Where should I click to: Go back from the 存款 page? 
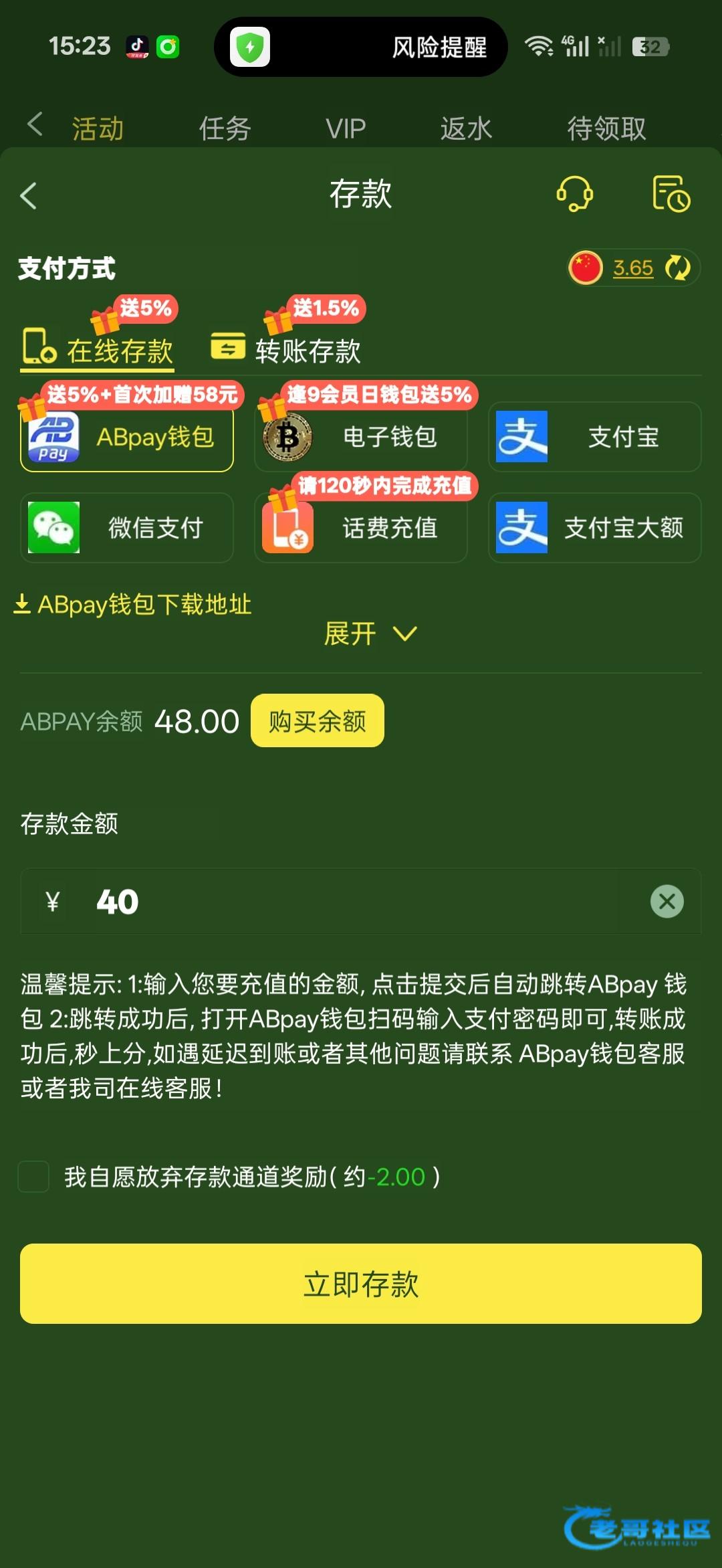tap(29, 195)
